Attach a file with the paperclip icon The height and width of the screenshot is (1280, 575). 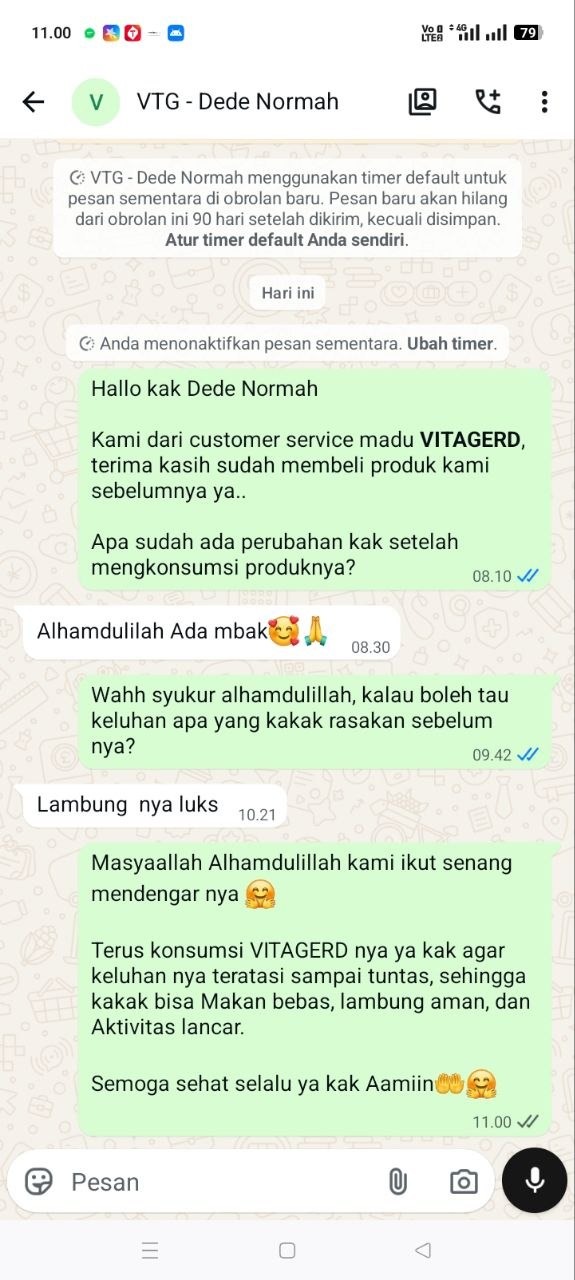(x=398, y=1182)
